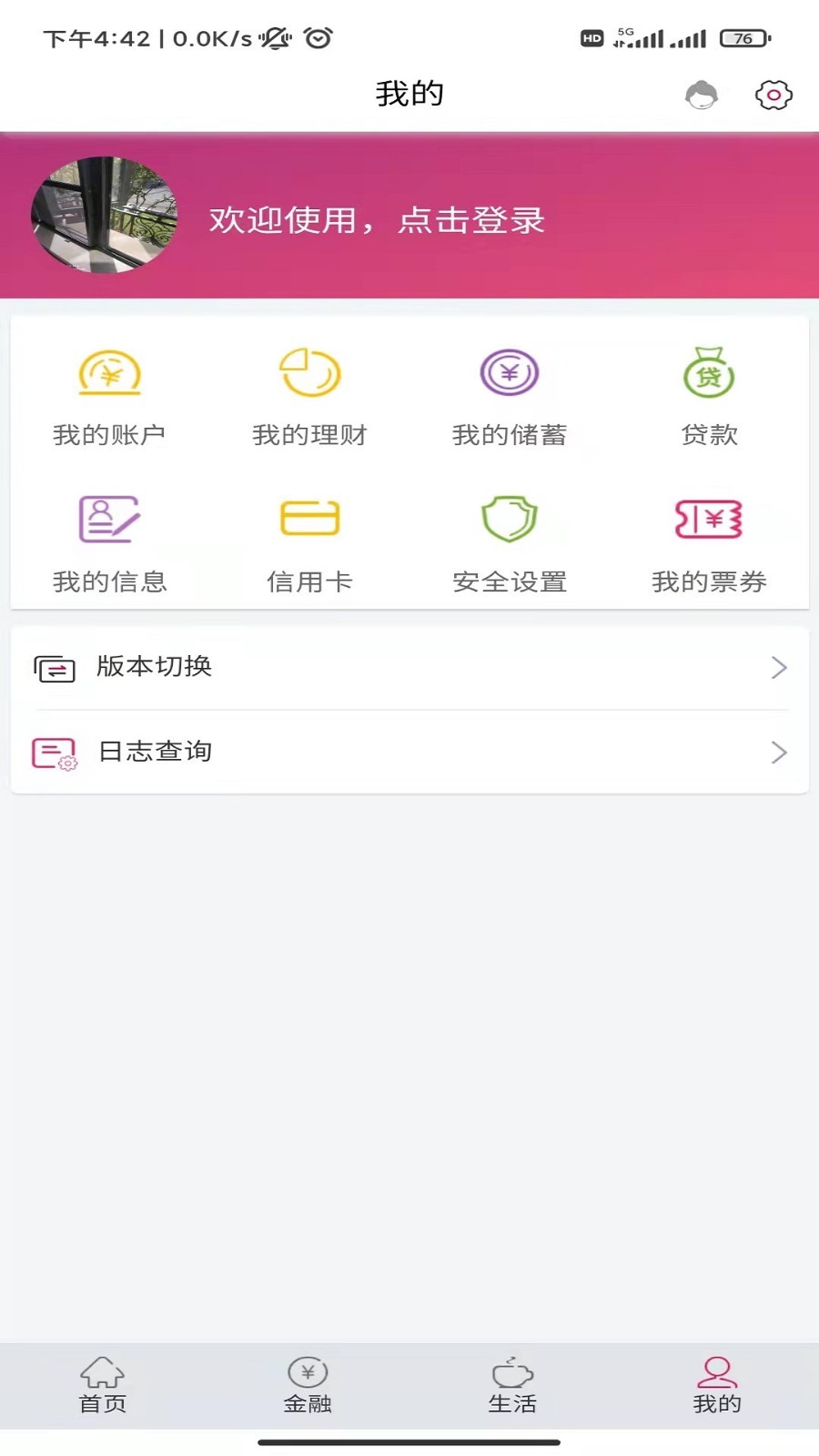
Task: Open customer service headset icon
Action: 701,95
